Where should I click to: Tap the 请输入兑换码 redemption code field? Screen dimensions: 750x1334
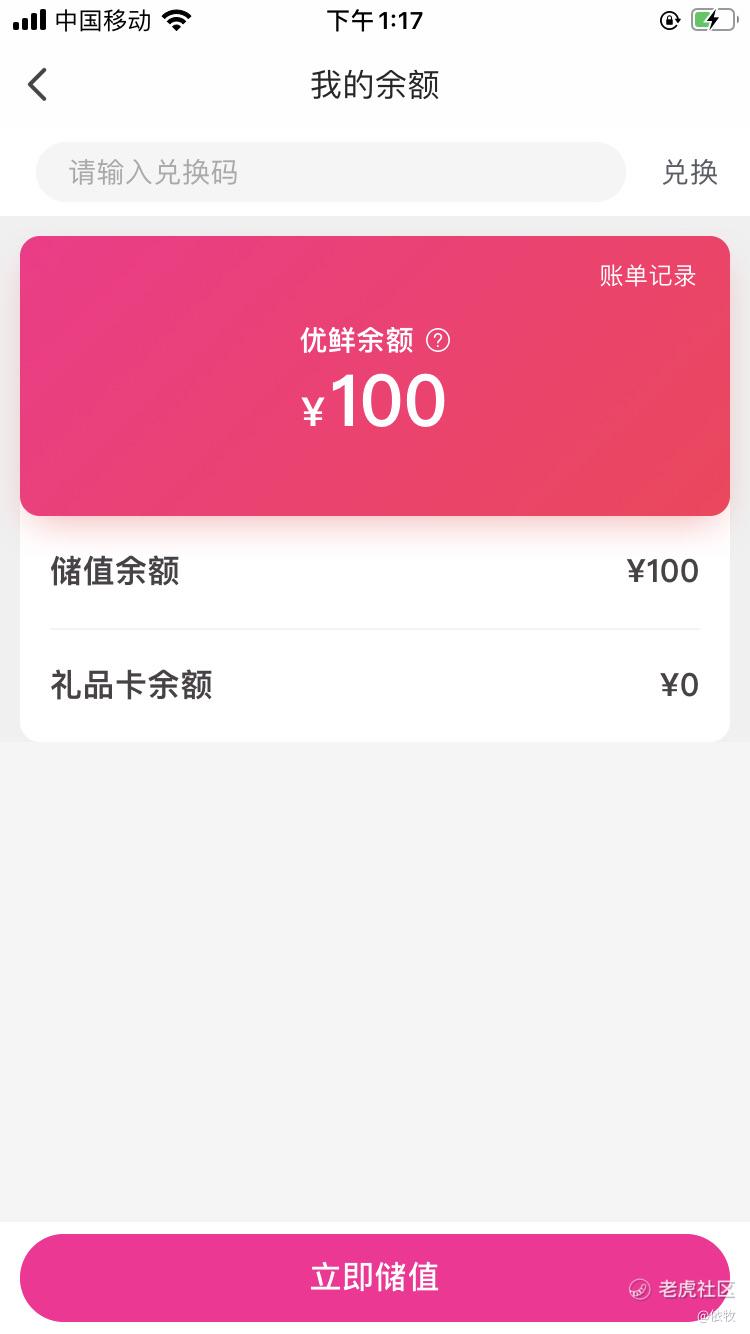[x=331, y=172]
